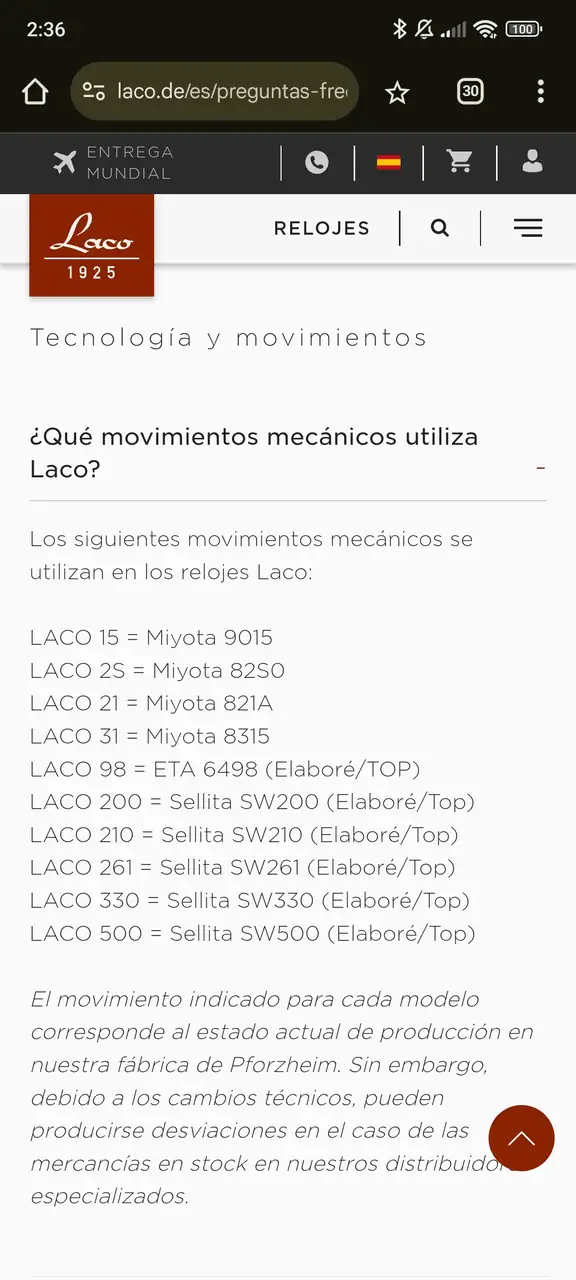Open the tab switcher showing 30 tabs
Viewport: 576px width, 1280px height.
pos(470,92)
